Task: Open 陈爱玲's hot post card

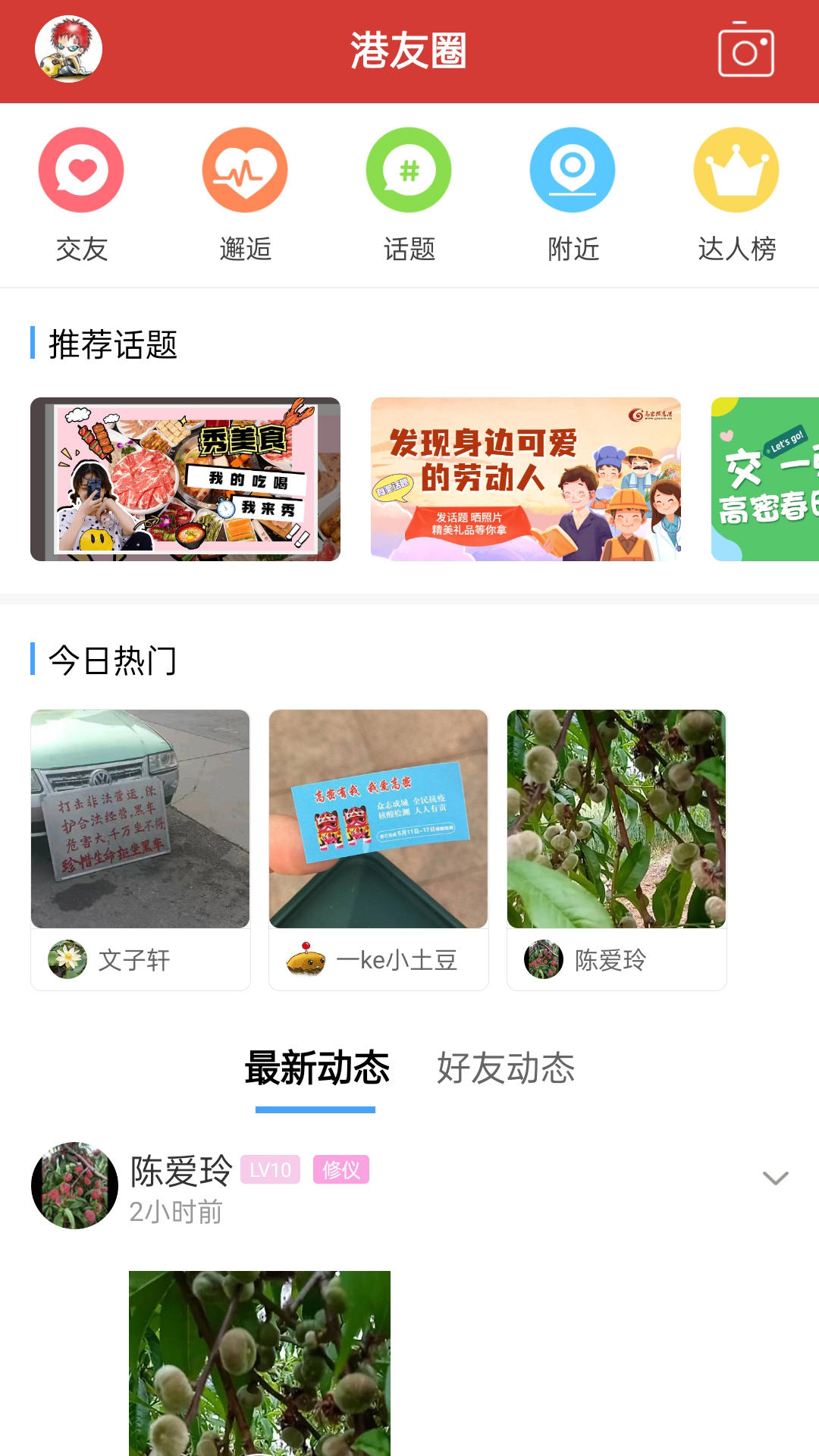Action: pyautogui.click(x=617, y=849)
